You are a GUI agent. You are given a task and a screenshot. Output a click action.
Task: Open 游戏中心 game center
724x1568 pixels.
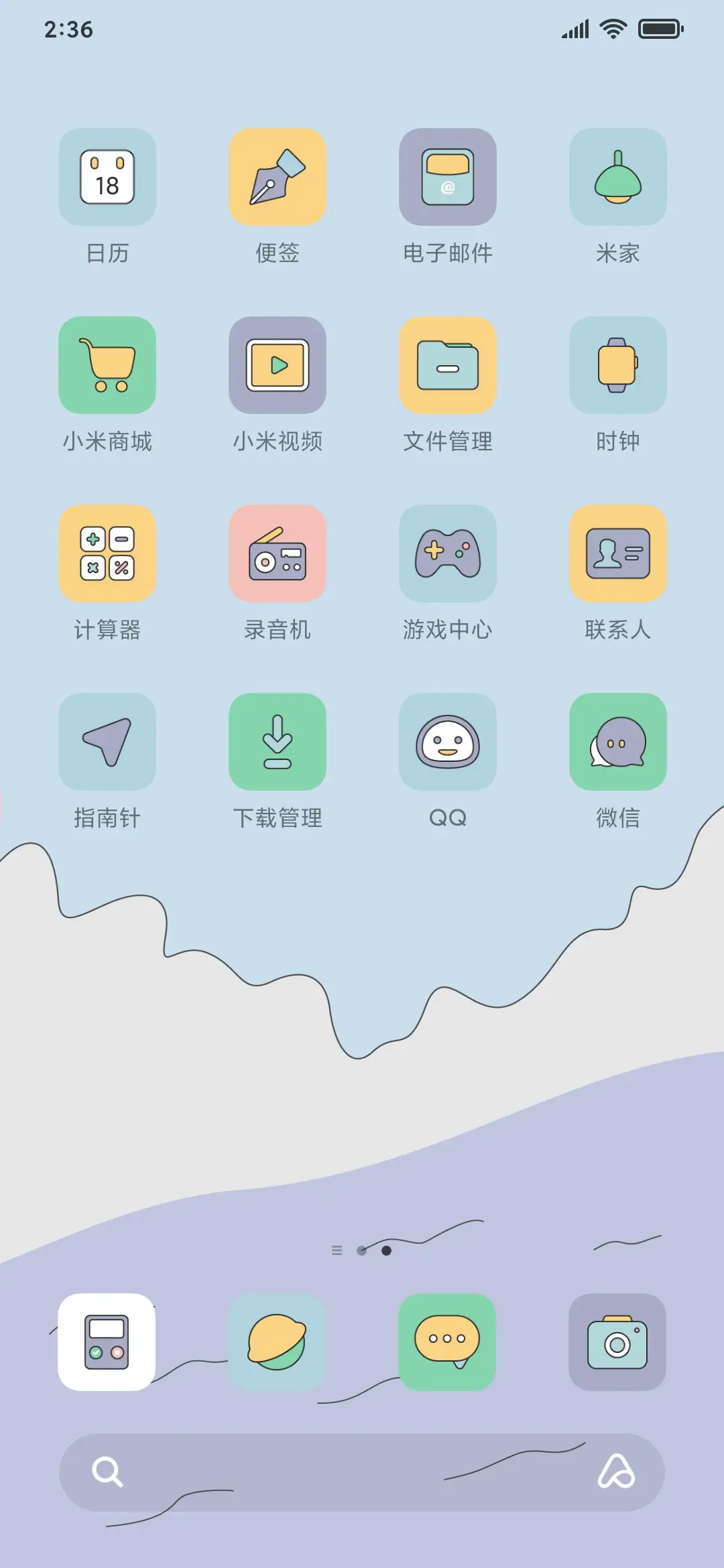pos(448,553)
